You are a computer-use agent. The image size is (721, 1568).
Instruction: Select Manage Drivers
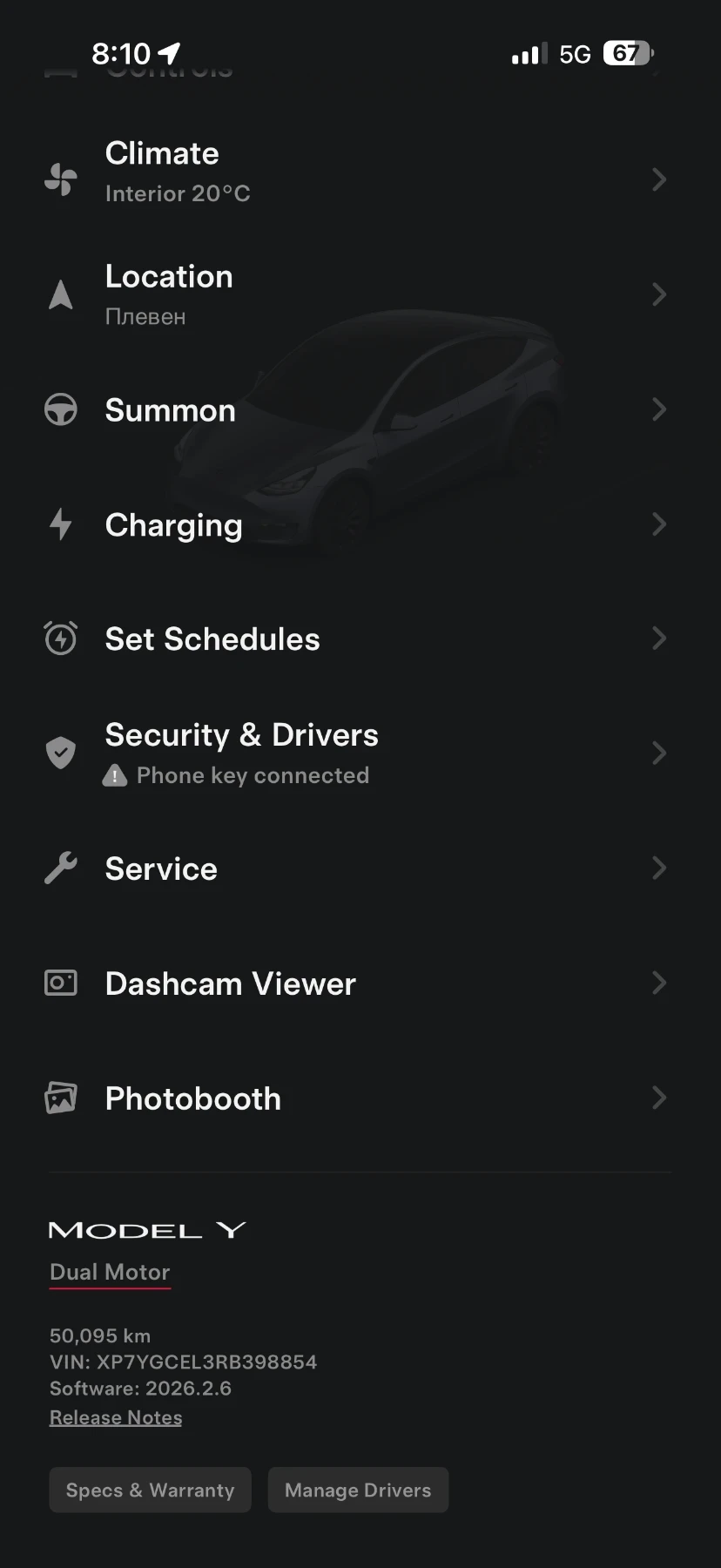(x=358, y=1490)
